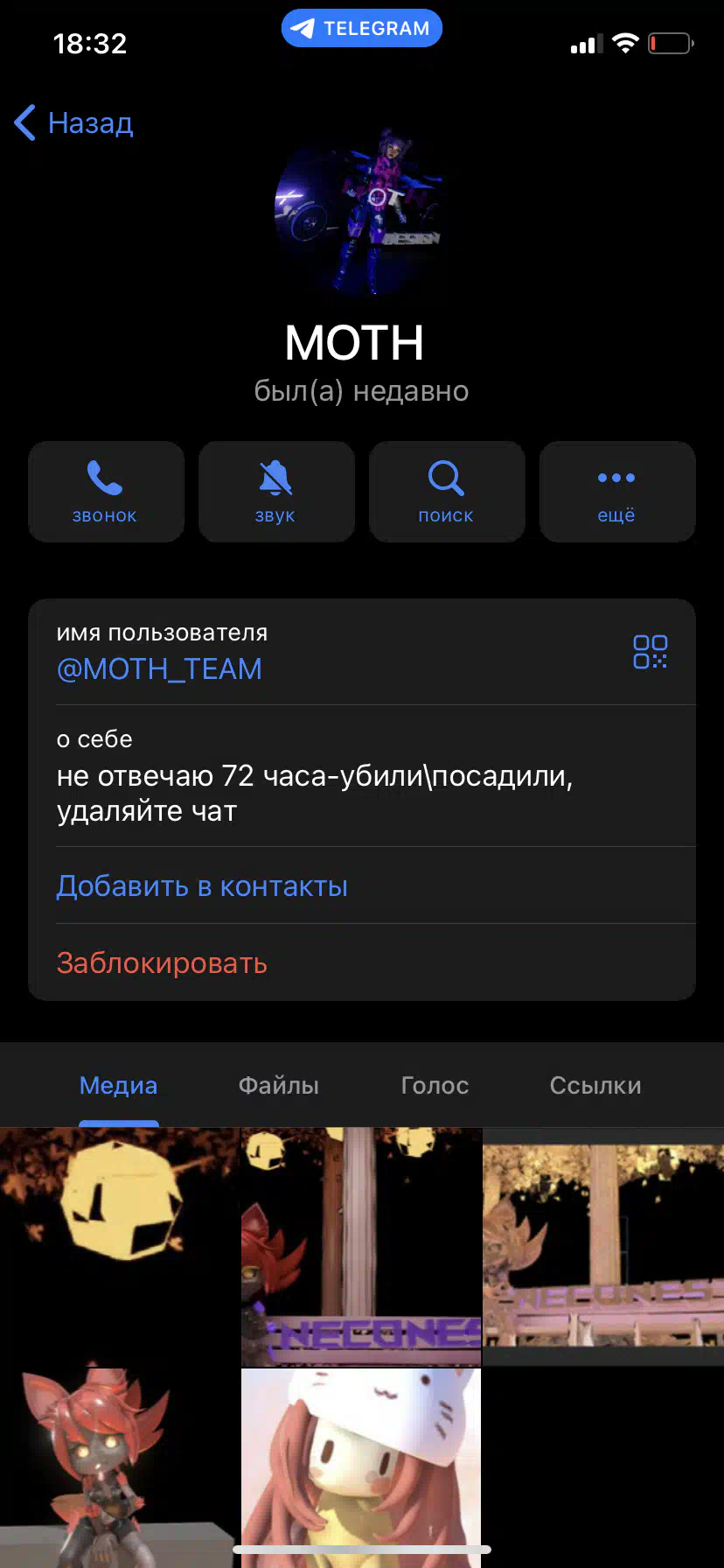Select Добавить в контакты
Image resolution: width=724 pixels, height=1568 pixels.
[202, 886]
